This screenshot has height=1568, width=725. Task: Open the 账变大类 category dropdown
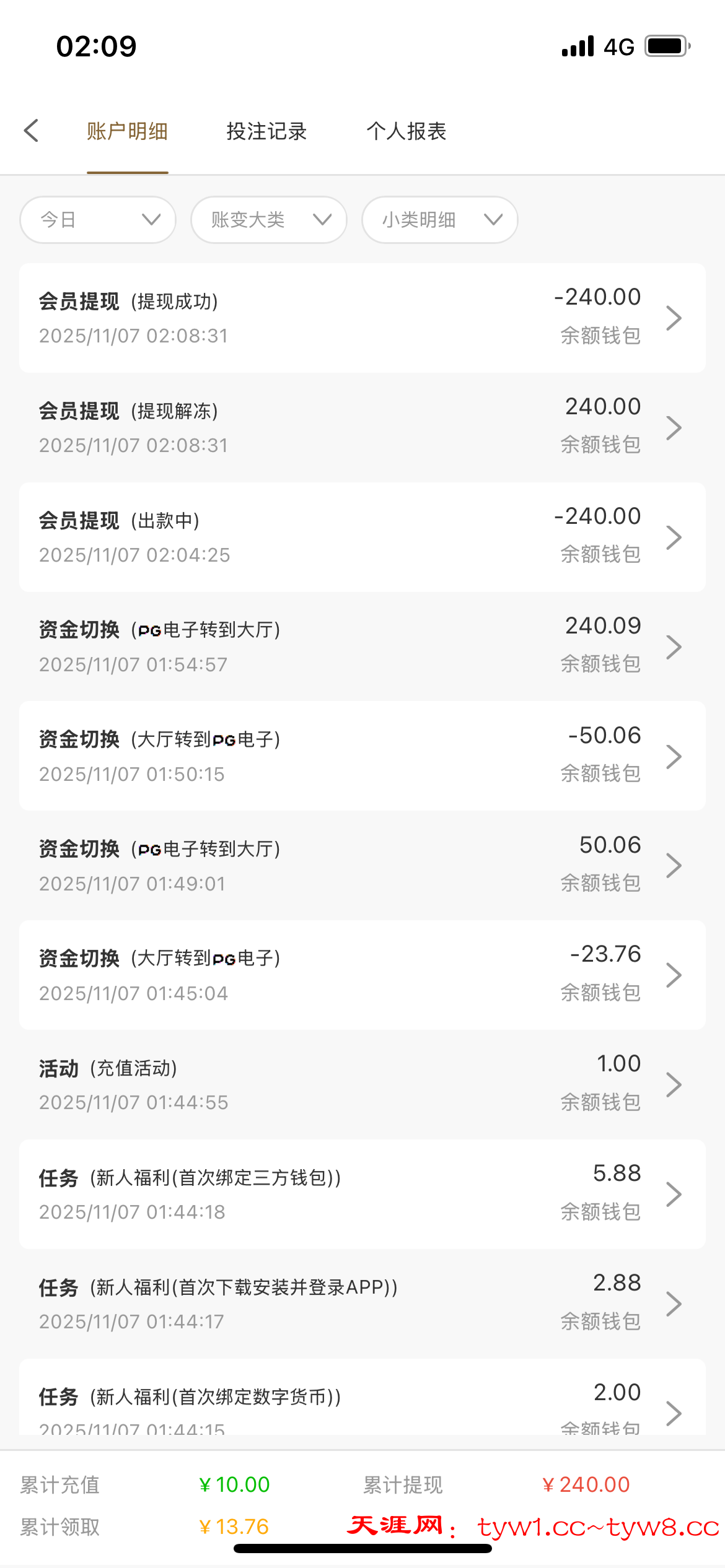tap(268, 220)
